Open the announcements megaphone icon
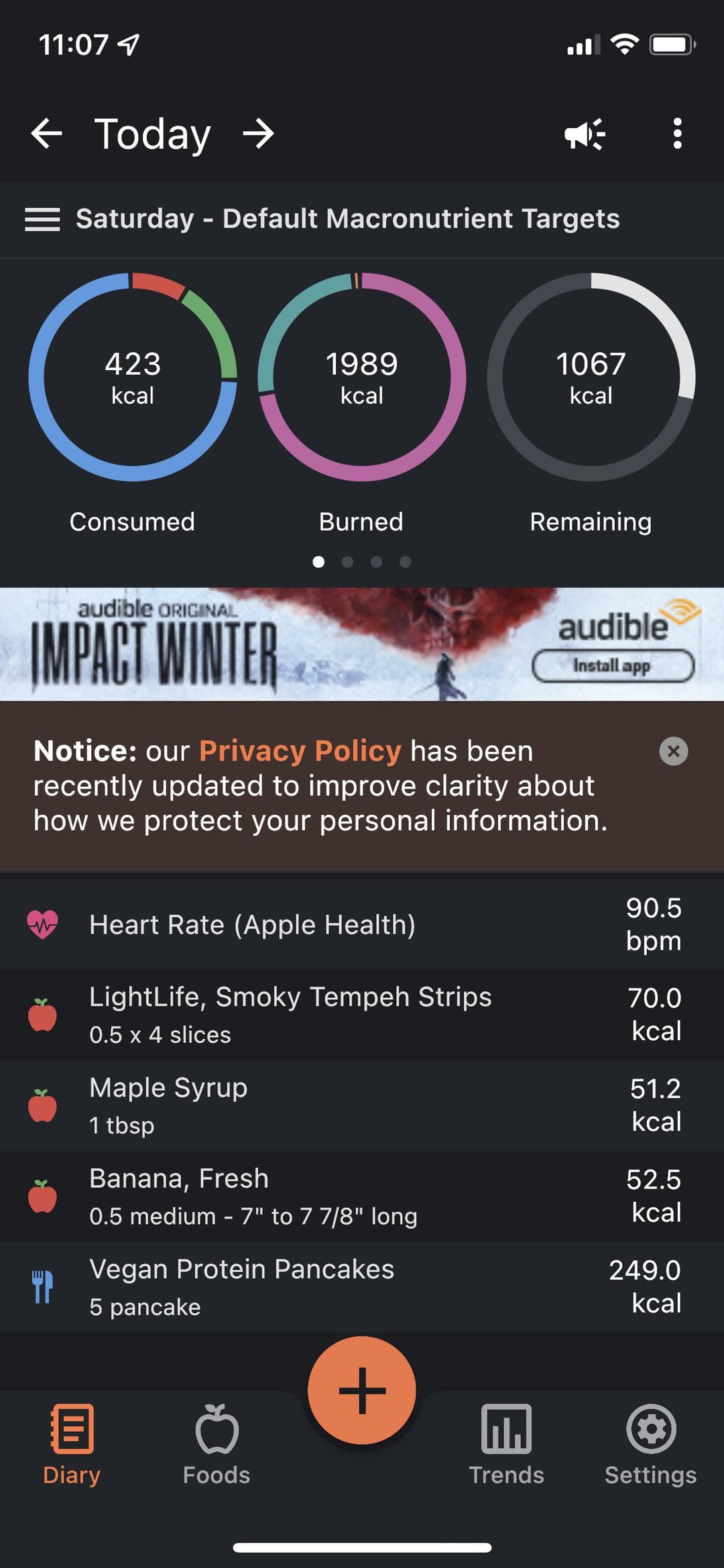724x1568 pixels. coord(585,134)
